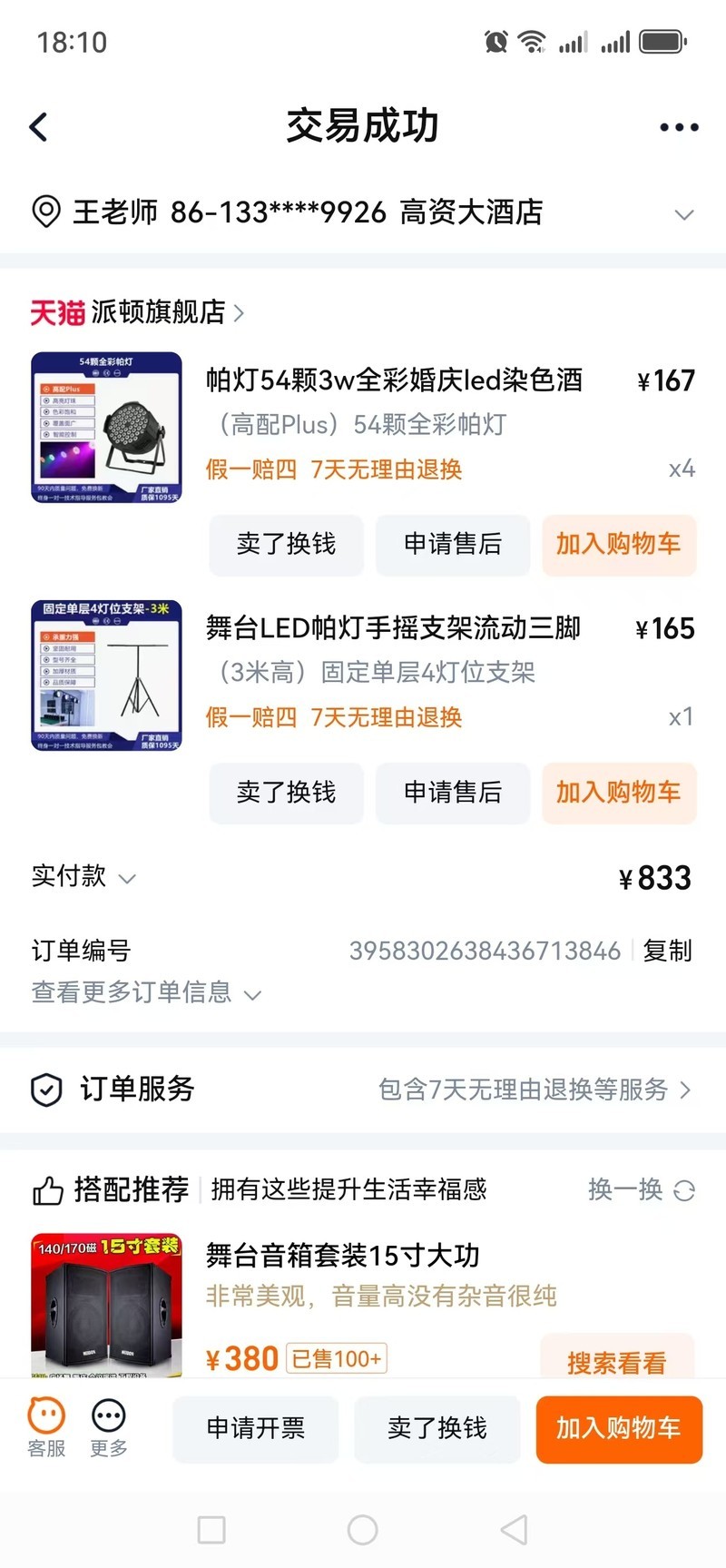Viewport: 726px width, 1568px height.
Task: Expand the 王老师 delivery address details
Action: click(683, 214)
